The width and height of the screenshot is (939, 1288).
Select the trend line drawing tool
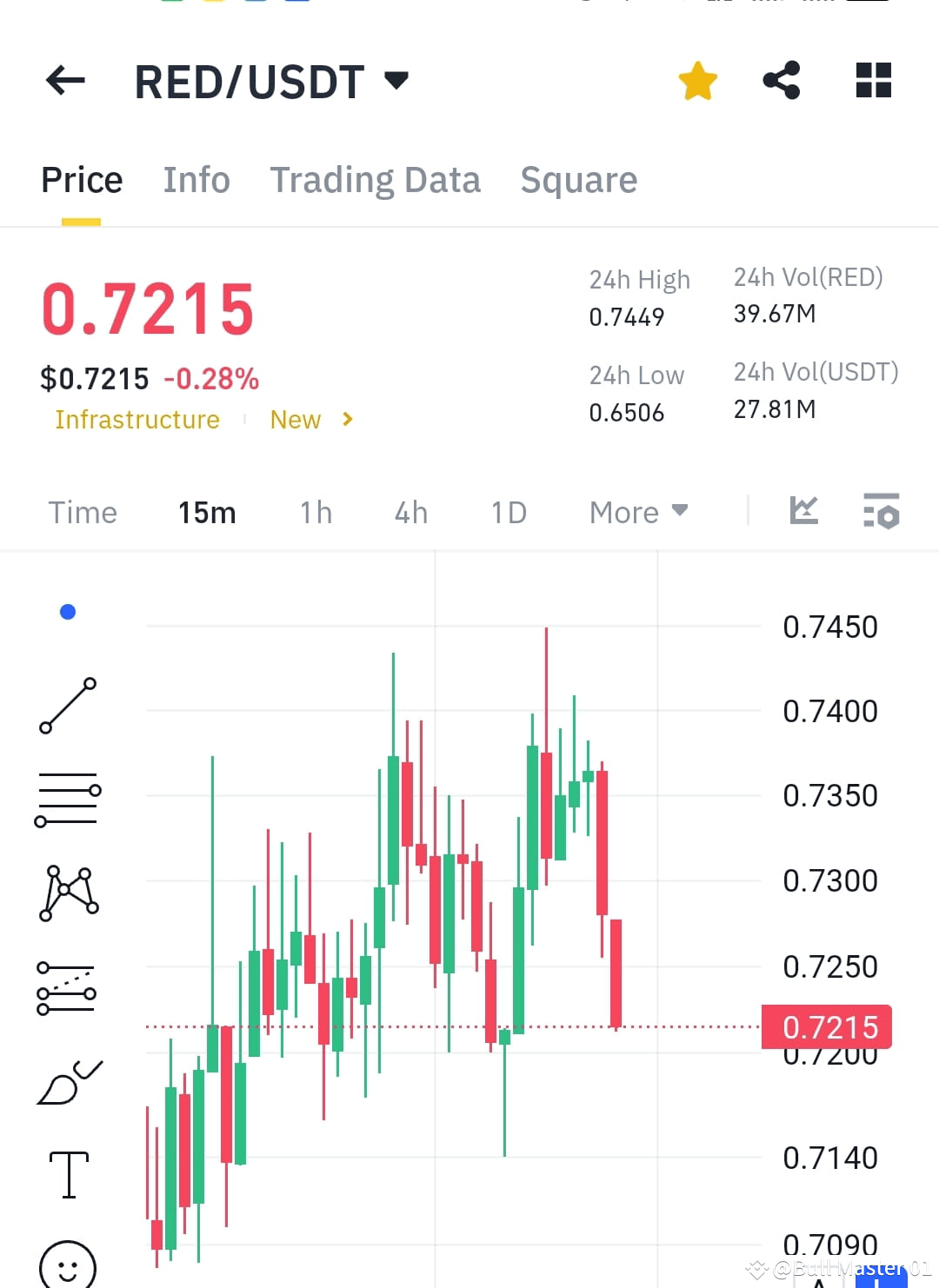click(x=68, y=704)
